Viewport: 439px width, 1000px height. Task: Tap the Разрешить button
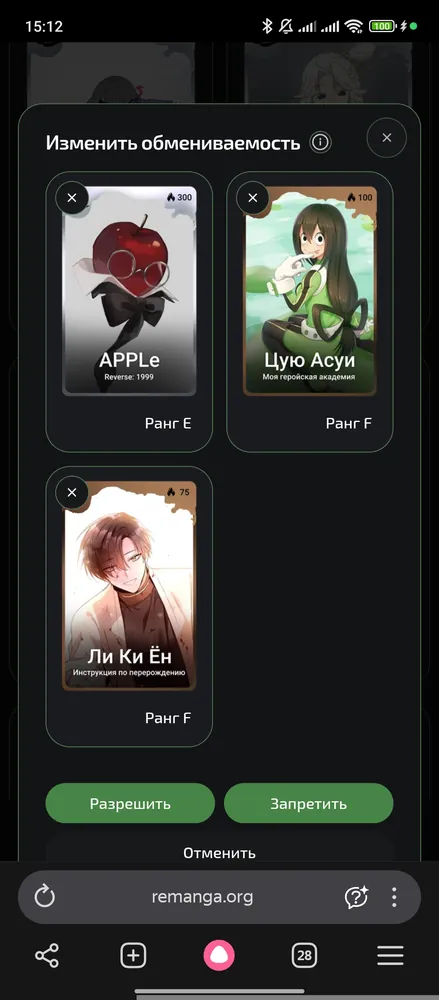pos(130,803)
